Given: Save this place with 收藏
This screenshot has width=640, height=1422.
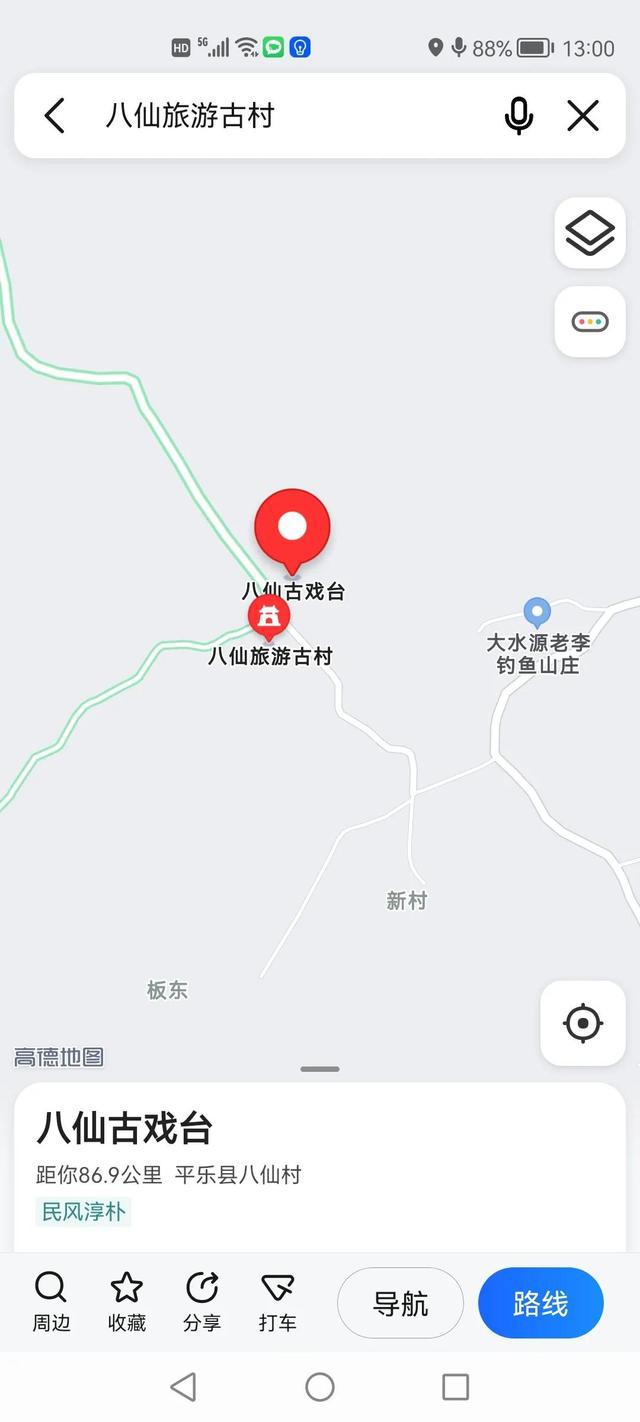Looking at the screenshot, I should point(127,1302).
